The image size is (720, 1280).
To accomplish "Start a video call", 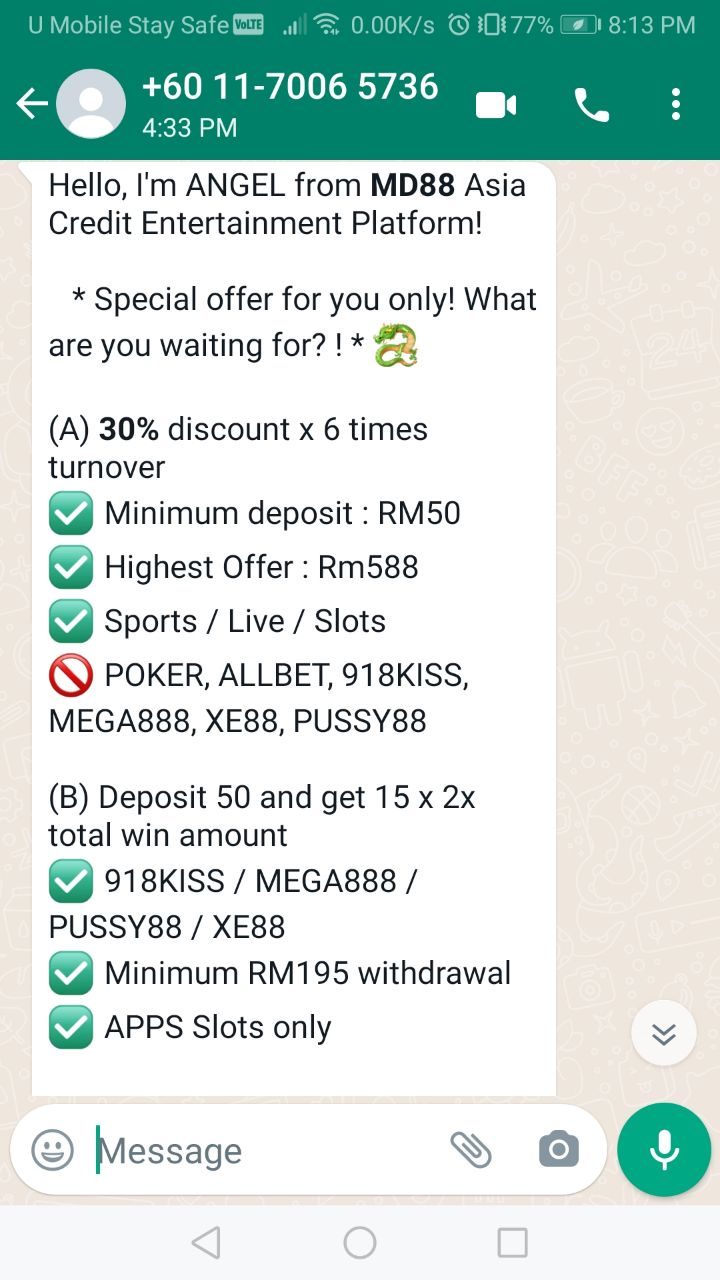I will 496,104.
